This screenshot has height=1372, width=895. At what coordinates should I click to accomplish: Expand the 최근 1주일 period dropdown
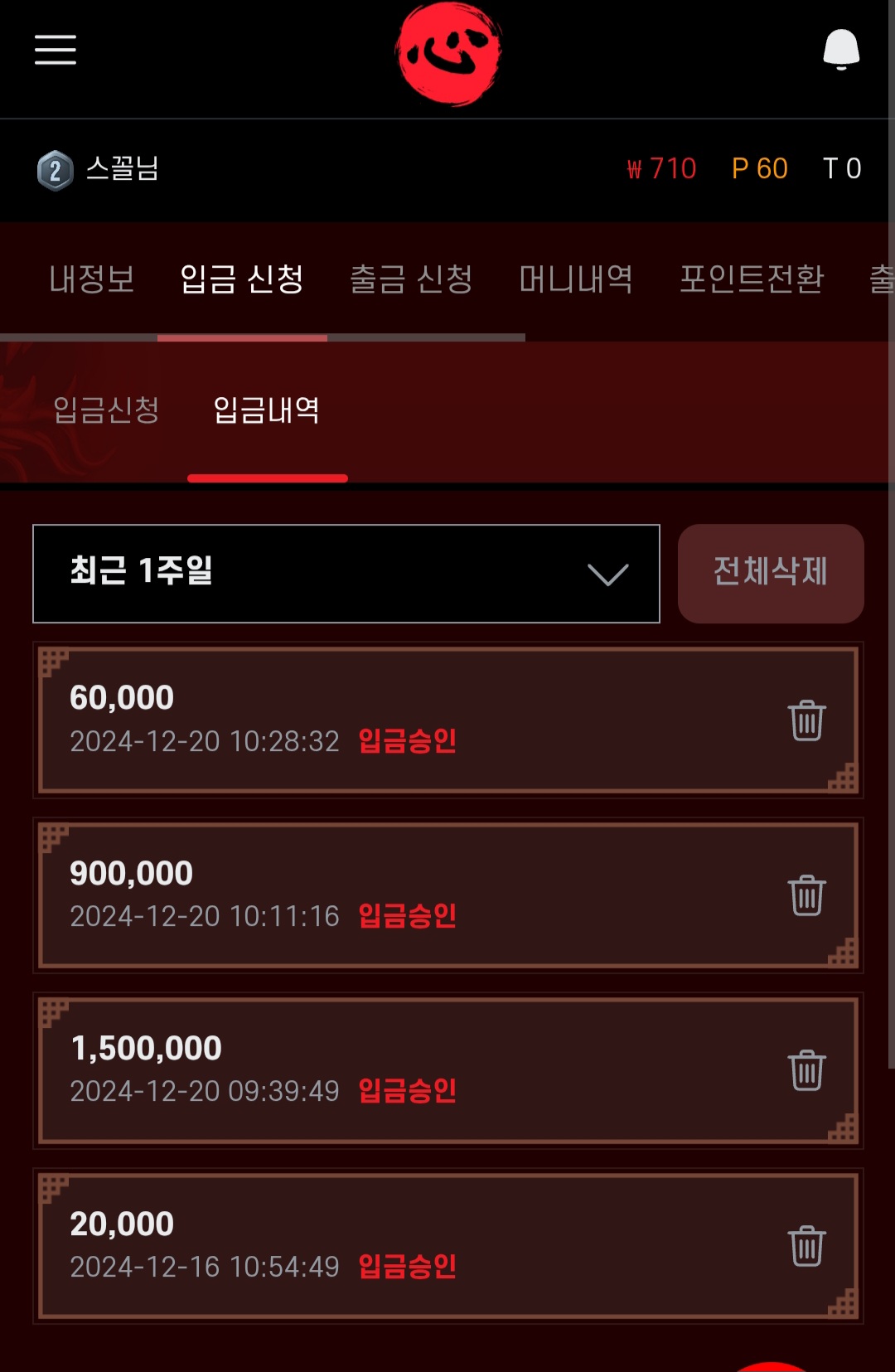(x=346, y=573)
